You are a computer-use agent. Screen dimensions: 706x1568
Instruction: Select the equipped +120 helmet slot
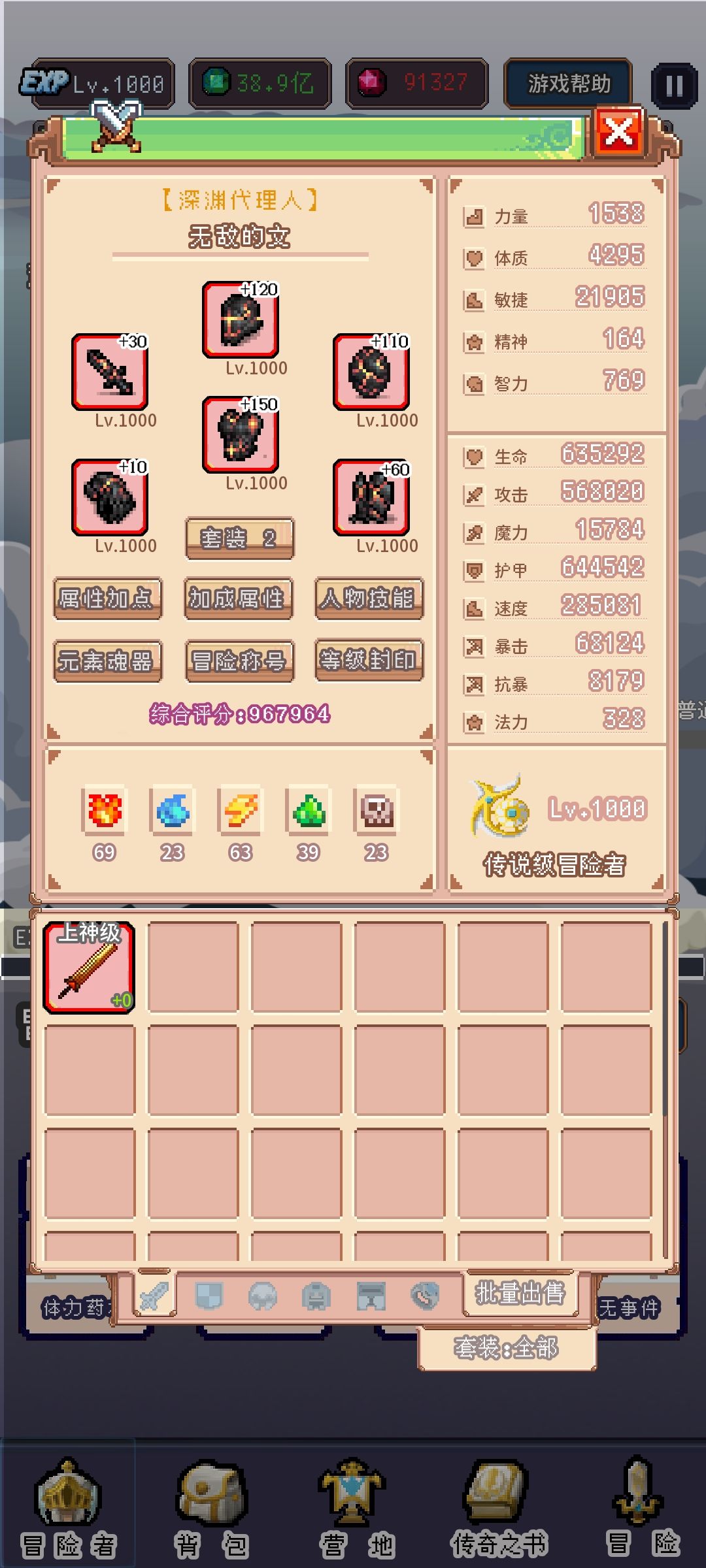click(x=241, y=319)
